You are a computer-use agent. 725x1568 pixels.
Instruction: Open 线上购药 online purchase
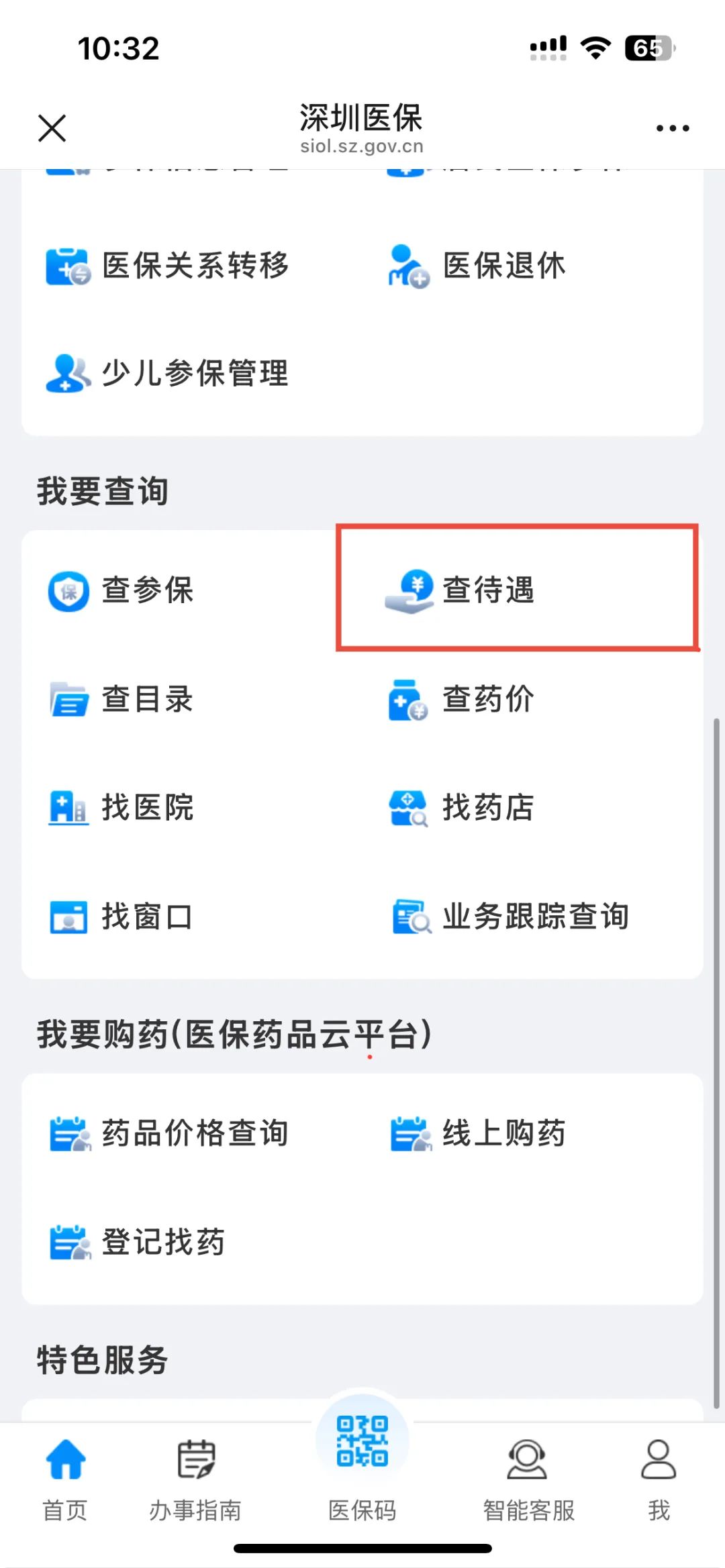click(x=478, y=1133)
